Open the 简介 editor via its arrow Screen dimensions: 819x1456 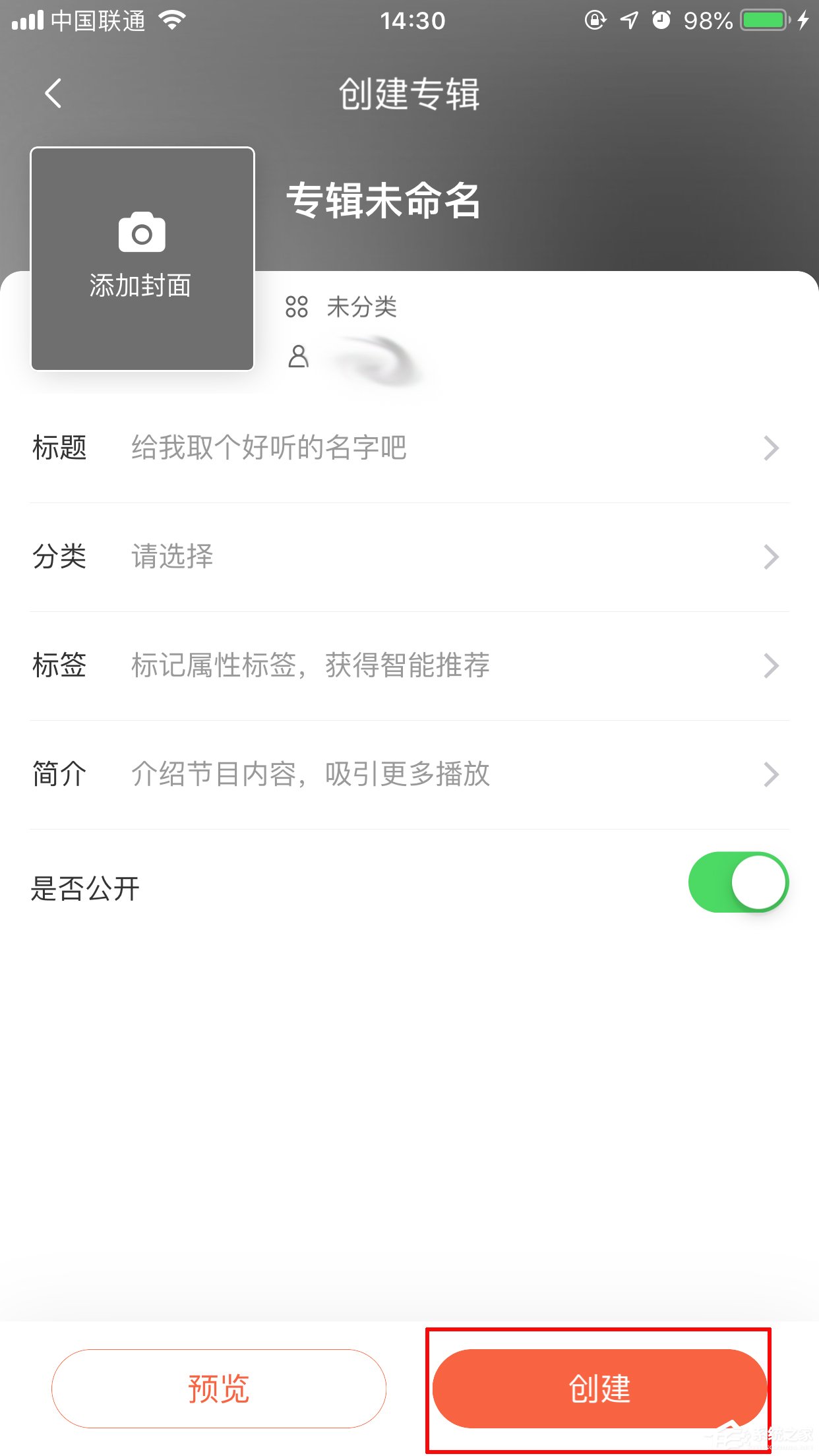(770, 775)
